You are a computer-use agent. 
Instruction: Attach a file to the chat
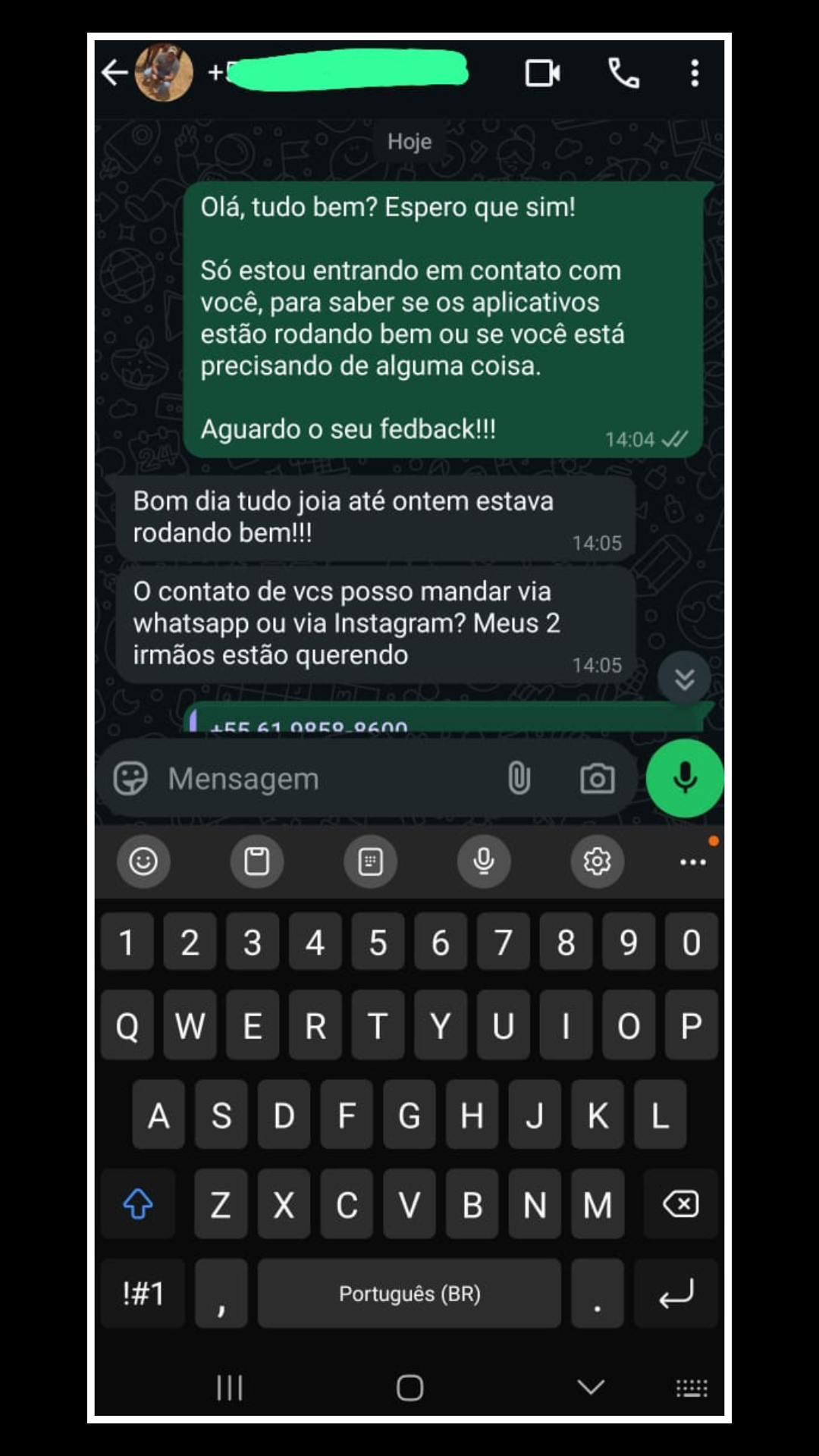519,779
